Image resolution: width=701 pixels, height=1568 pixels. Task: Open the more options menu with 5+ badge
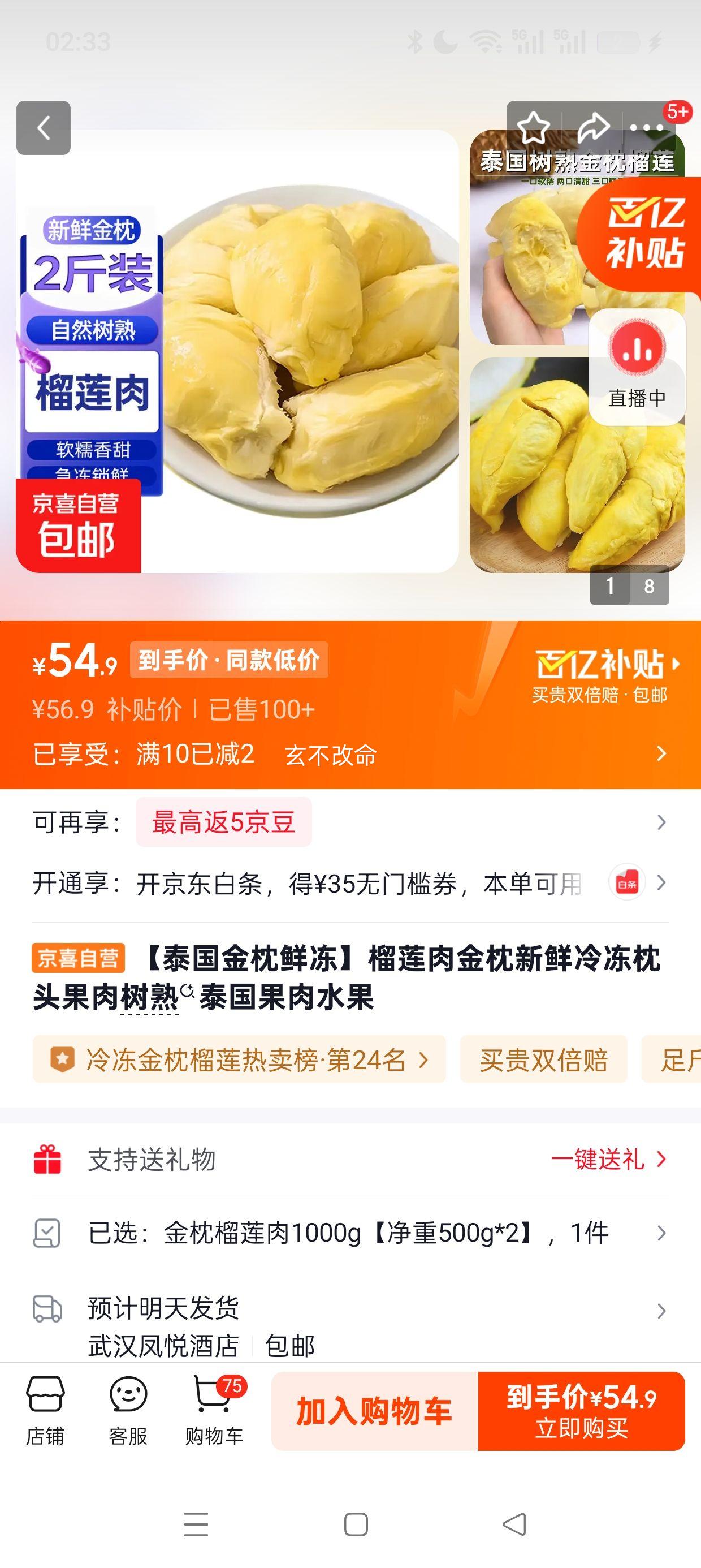646,128
